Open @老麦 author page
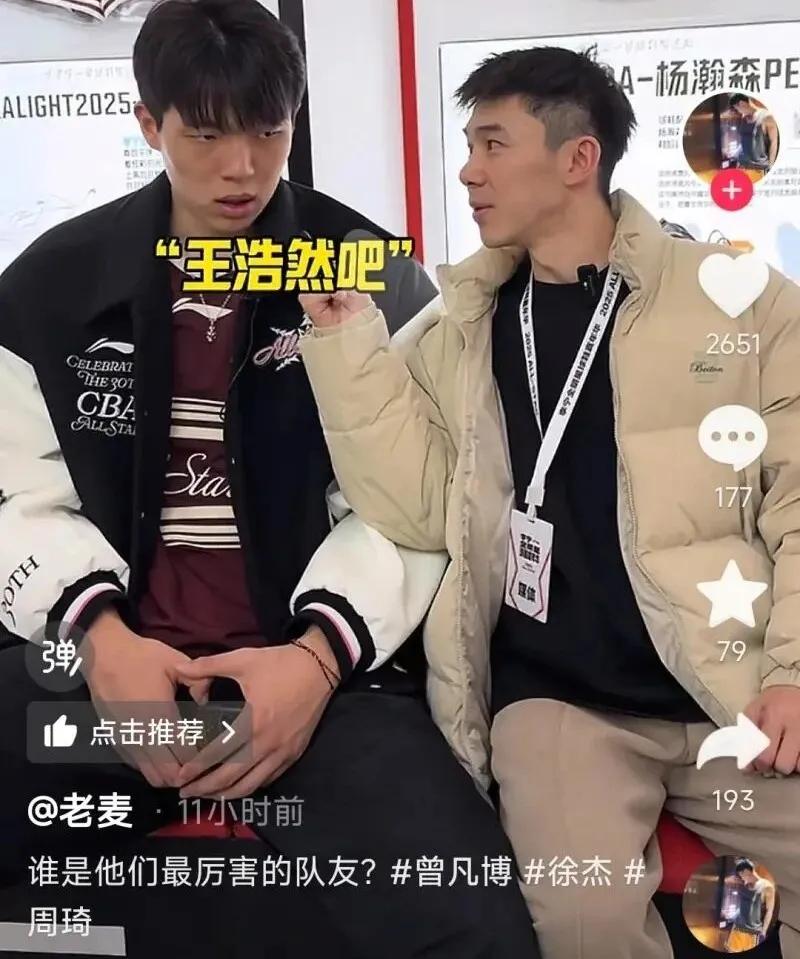This screenshot has width=800, height=959. tap(80, 812)
